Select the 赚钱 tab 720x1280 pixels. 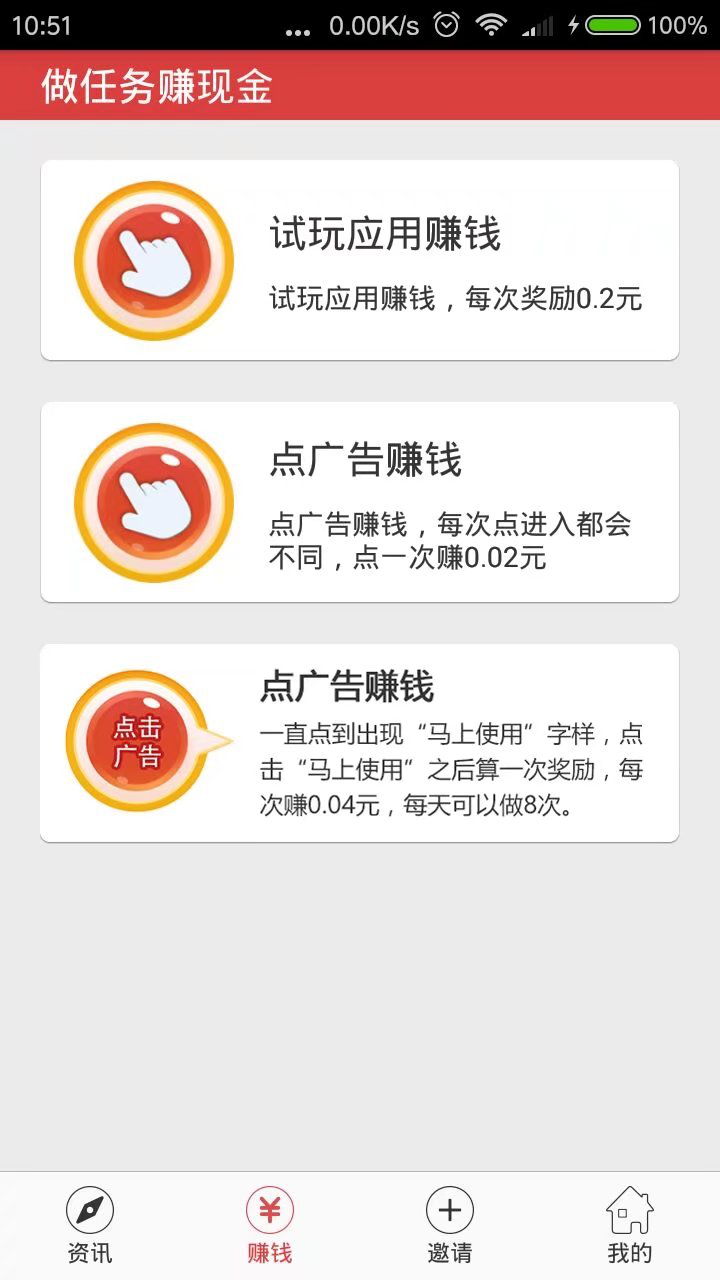[x=270, y=1226]
